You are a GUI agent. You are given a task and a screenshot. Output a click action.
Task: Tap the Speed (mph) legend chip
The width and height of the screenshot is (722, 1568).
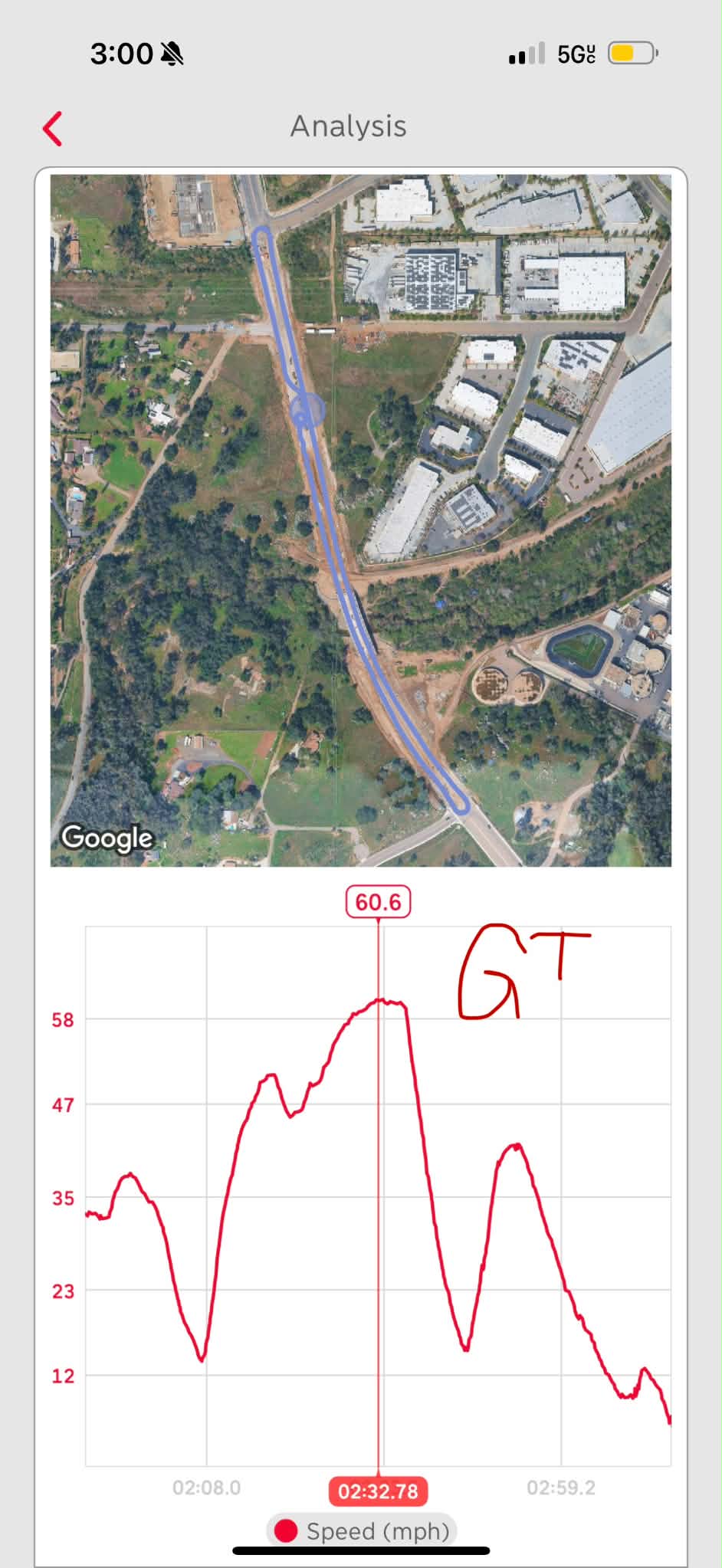click(x=362, y=1530)
